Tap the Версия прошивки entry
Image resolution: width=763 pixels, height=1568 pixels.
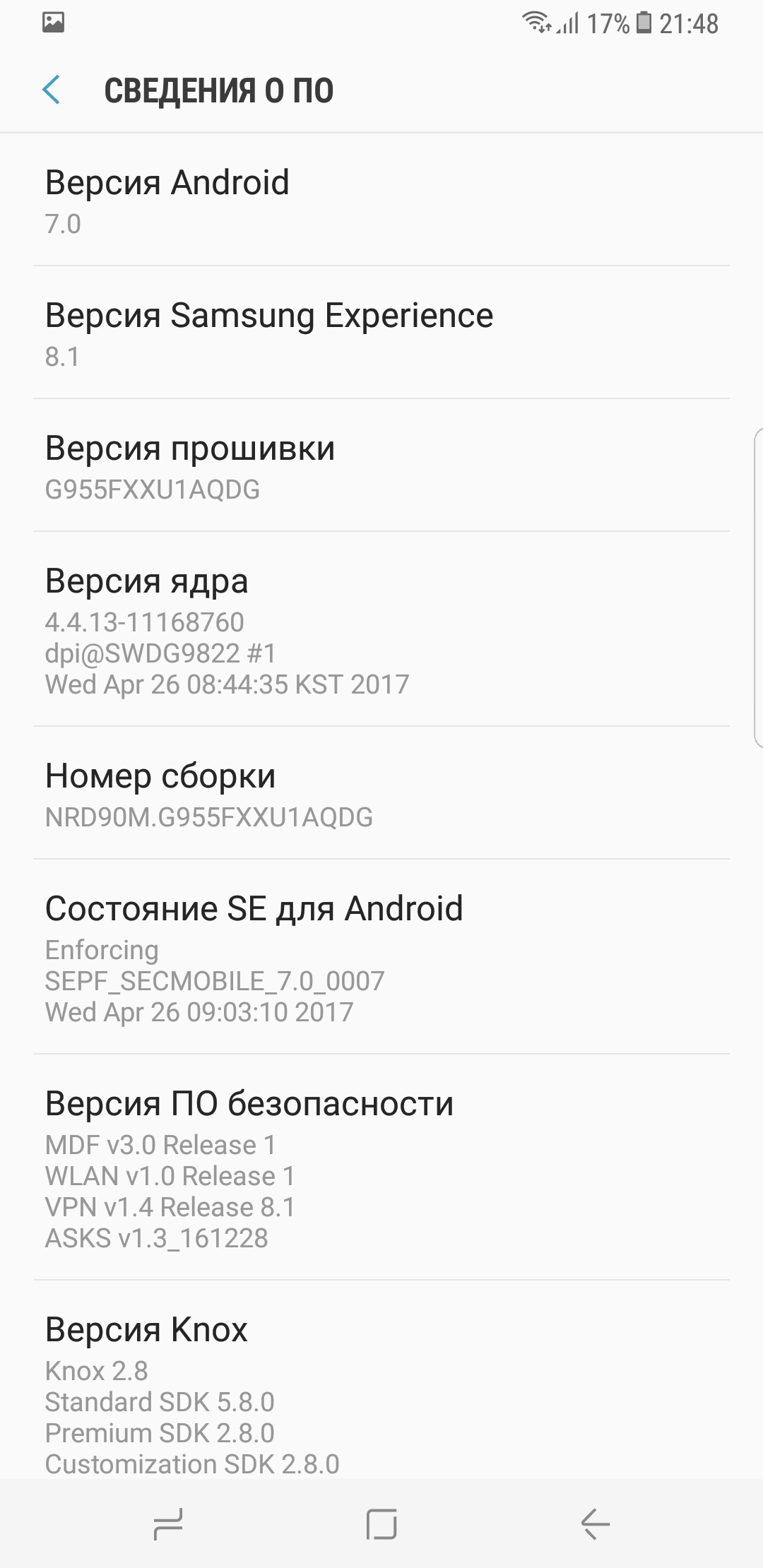click(x=381, y=465)
